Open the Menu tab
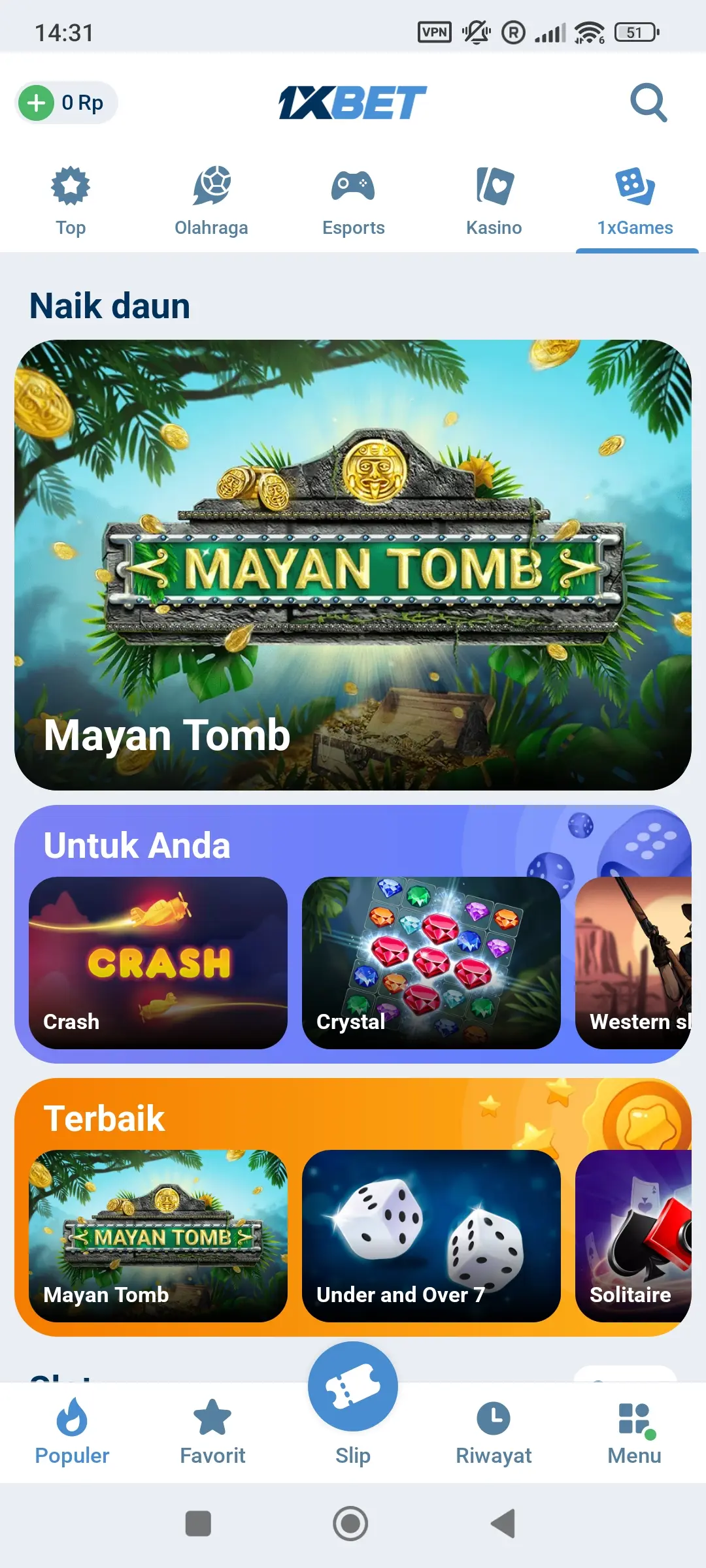This screenshot has height=1568, width=706. tap(634, 1432)
